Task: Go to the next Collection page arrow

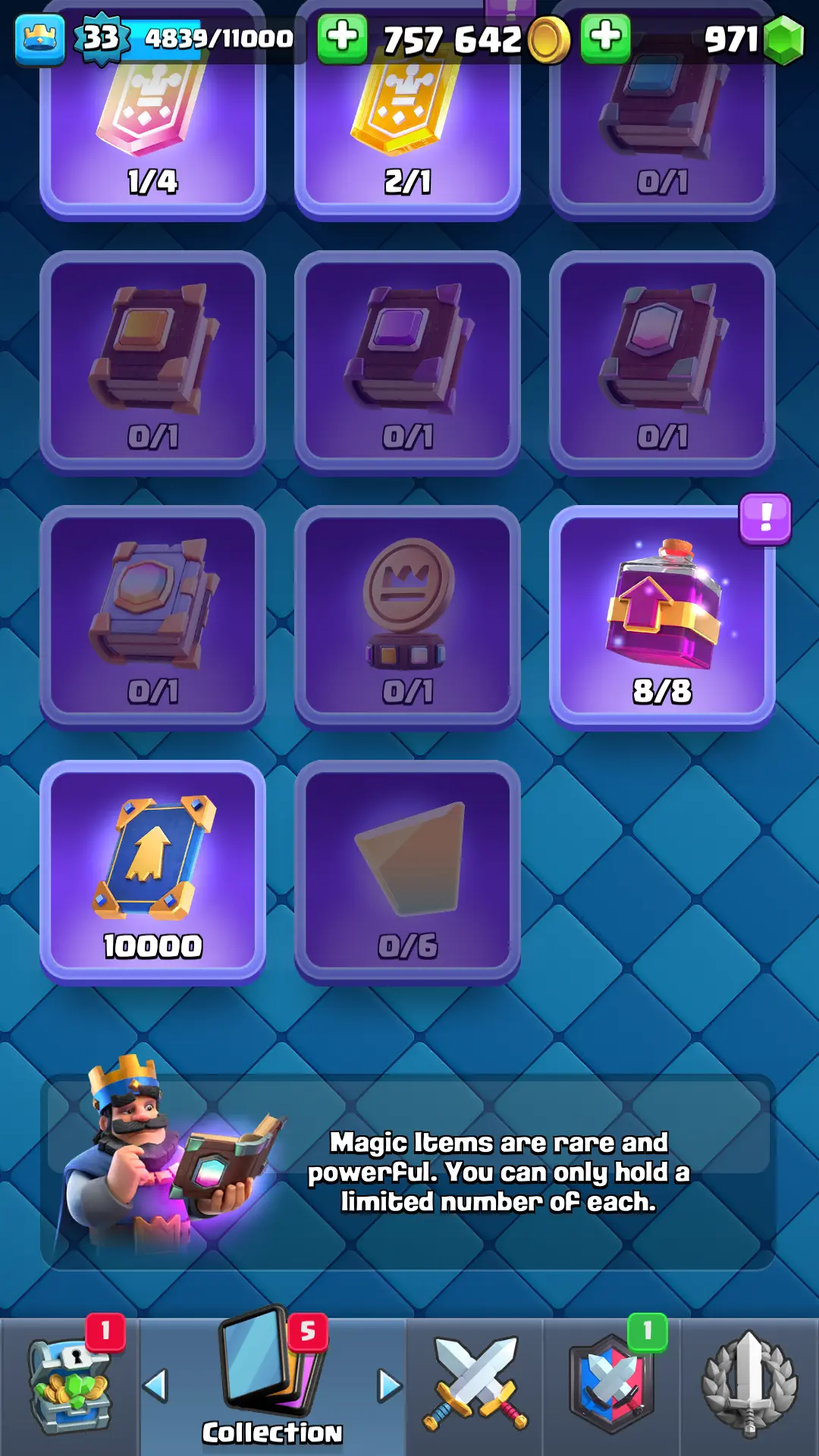Action: tap(389, 1386)
